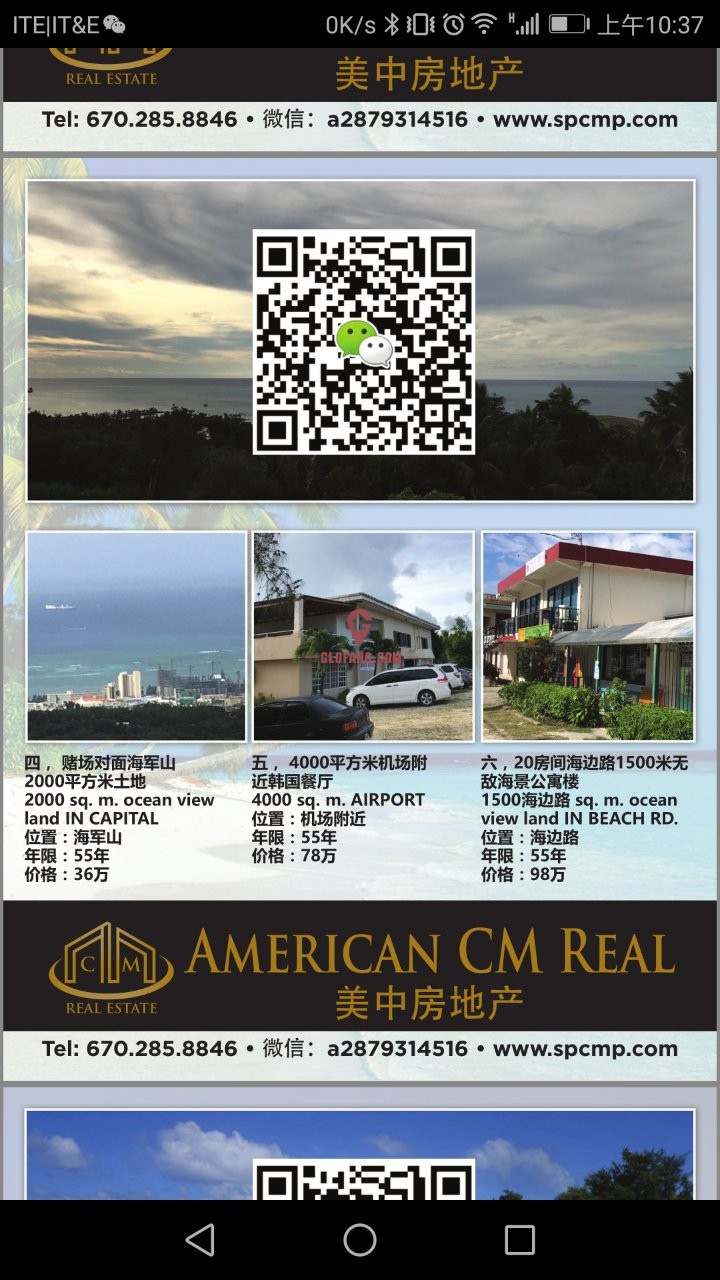The height and width of the screenshot is (1280, 720).
Task: Tap the home button in navigation bar
Action: pyautogui.click(x=360, y=1240)
